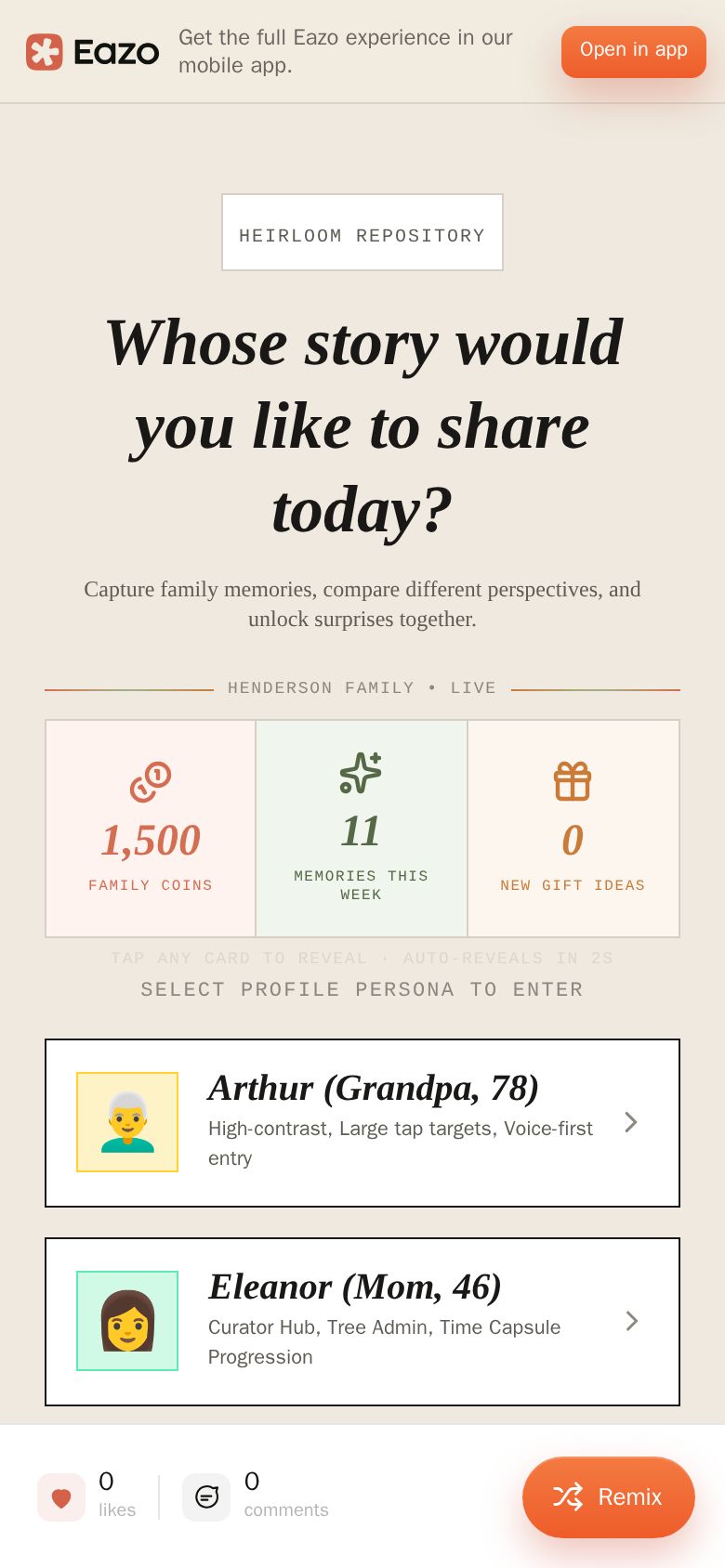This screenshot has height=1568, width=725.
Task: Select Eleanor (Mom, 46) profile persona
Action: coord(362,1322)
